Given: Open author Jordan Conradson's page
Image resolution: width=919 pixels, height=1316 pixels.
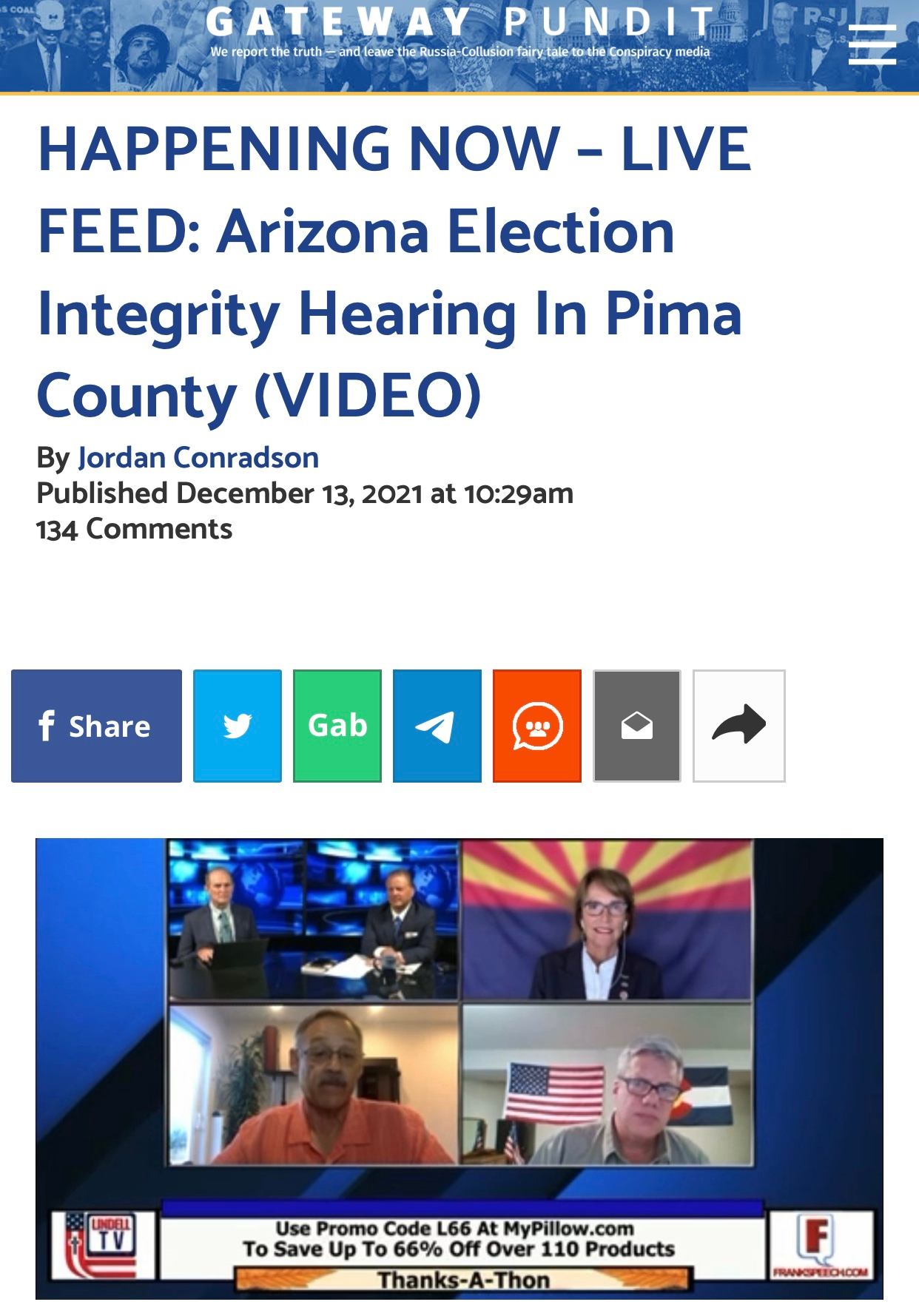Looking at the screenshot, I should click(x=198, y=458).
